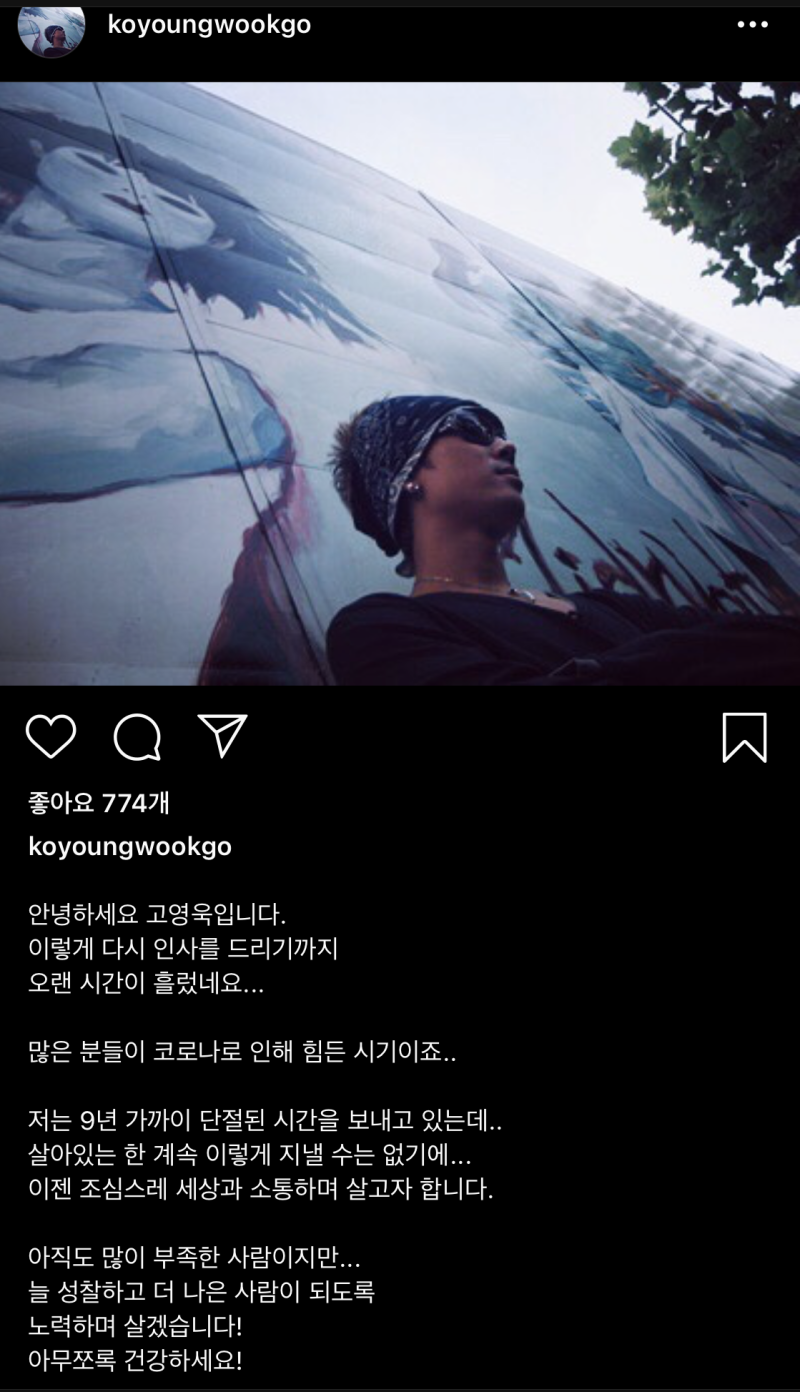Save this post with the bookmark icon
This screenshot has width=800, height=1392.
[x=744, y=738]
